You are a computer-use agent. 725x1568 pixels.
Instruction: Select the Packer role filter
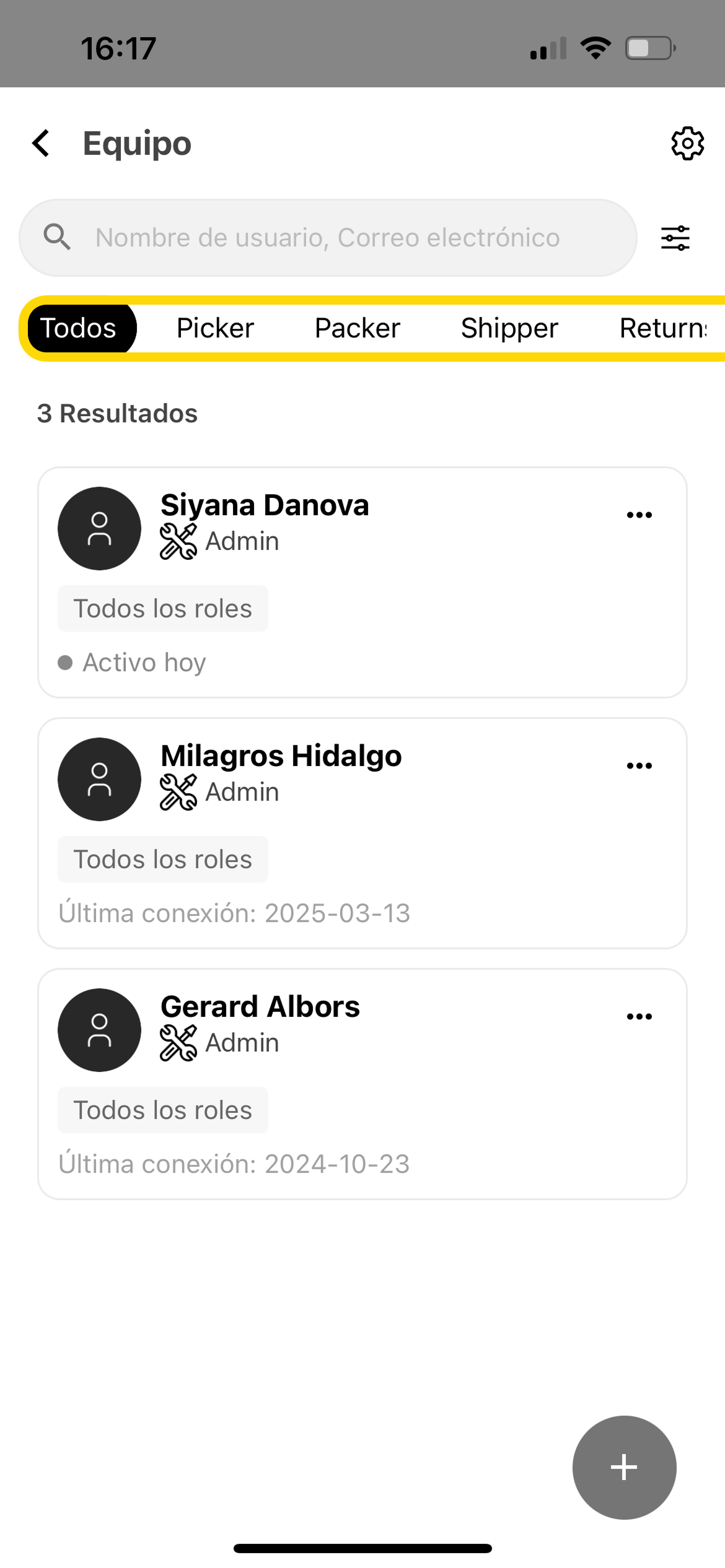tap(357, 328)
